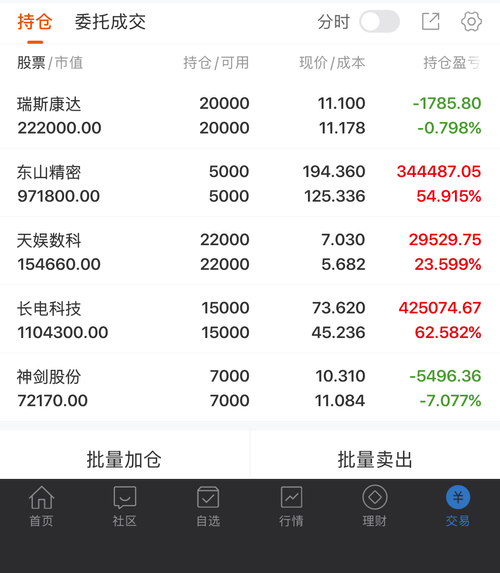Select the 持仓 tab
Image resolution: width=500 pixels, height=573 pixels.
pyautogui.click(x=35, y=22)
